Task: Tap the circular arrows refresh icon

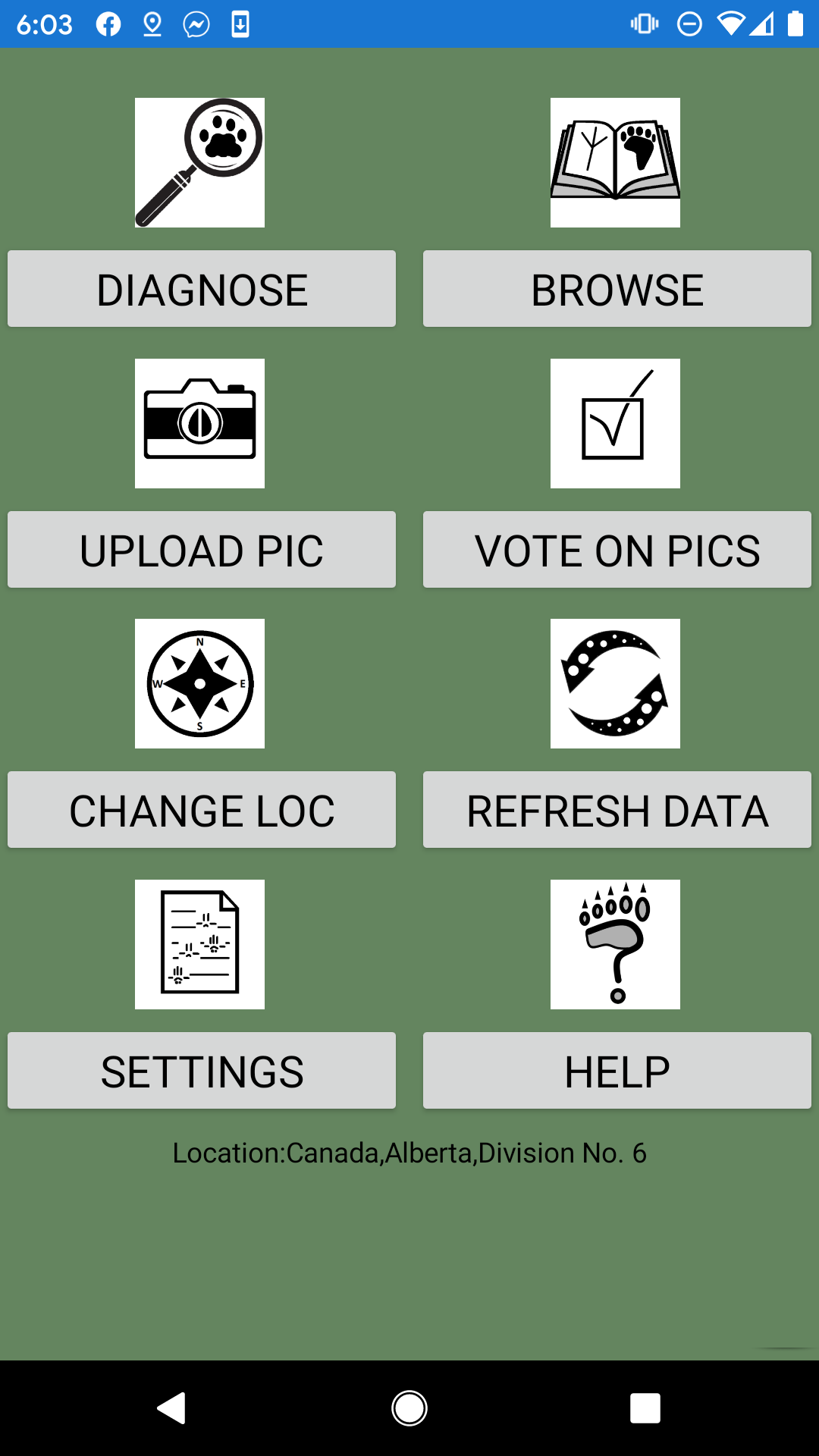Action: (x=615, y=683)
